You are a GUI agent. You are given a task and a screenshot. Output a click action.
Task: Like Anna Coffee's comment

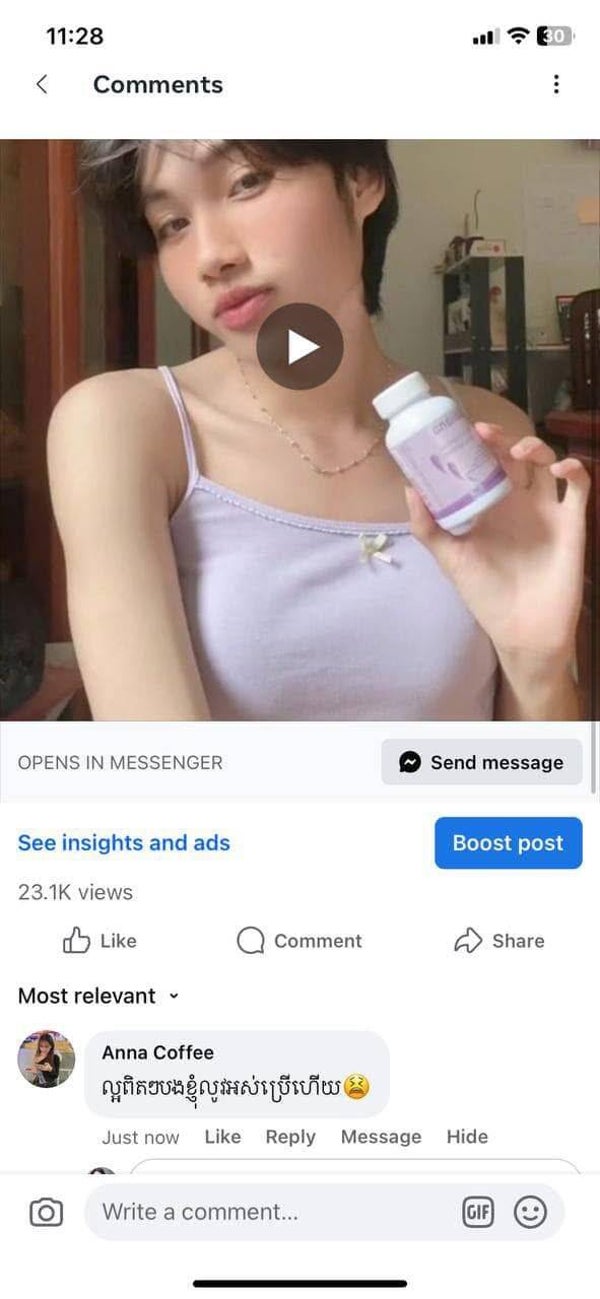222,1137
